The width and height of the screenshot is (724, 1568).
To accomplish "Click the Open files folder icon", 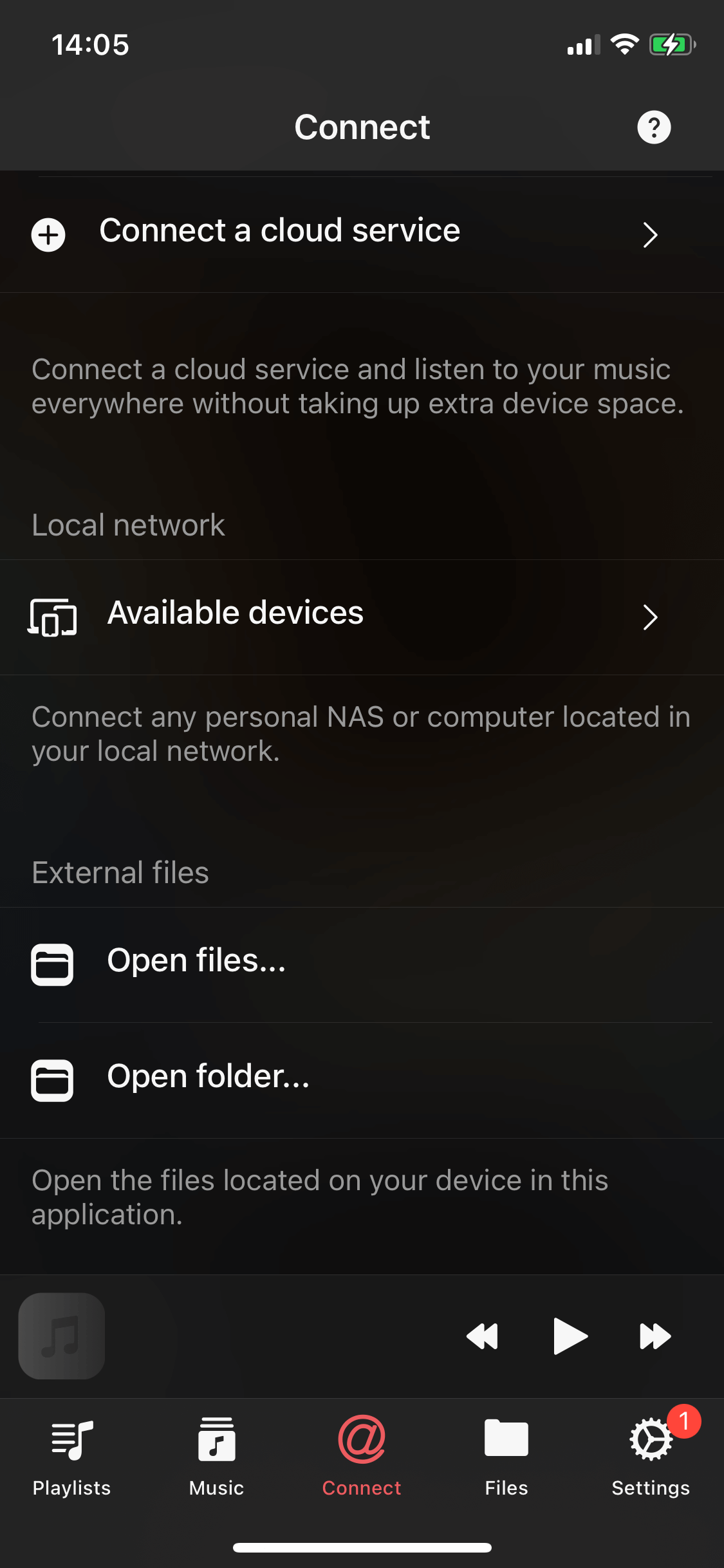I will [x=52, y=964].
